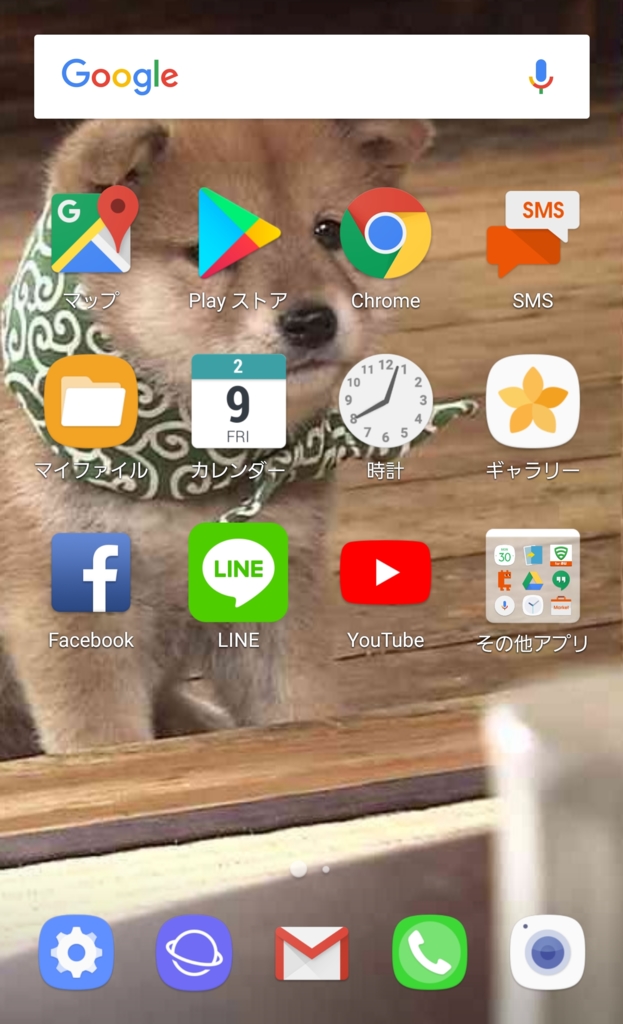Viewport: 623px width, 1024px height.
Task: Tap the Google search bar
Action: click(312, 76)
